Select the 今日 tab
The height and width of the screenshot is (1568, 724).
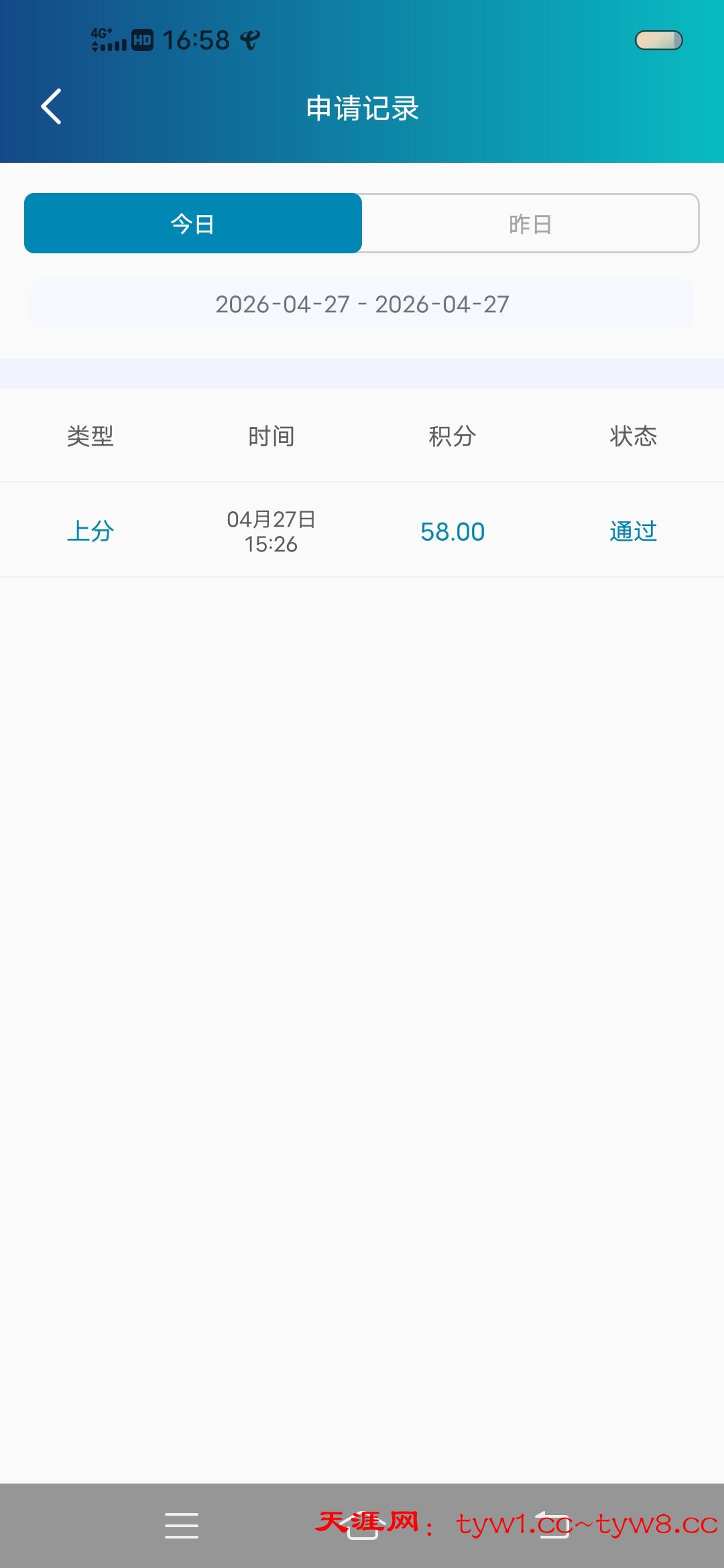coord(192,223)
